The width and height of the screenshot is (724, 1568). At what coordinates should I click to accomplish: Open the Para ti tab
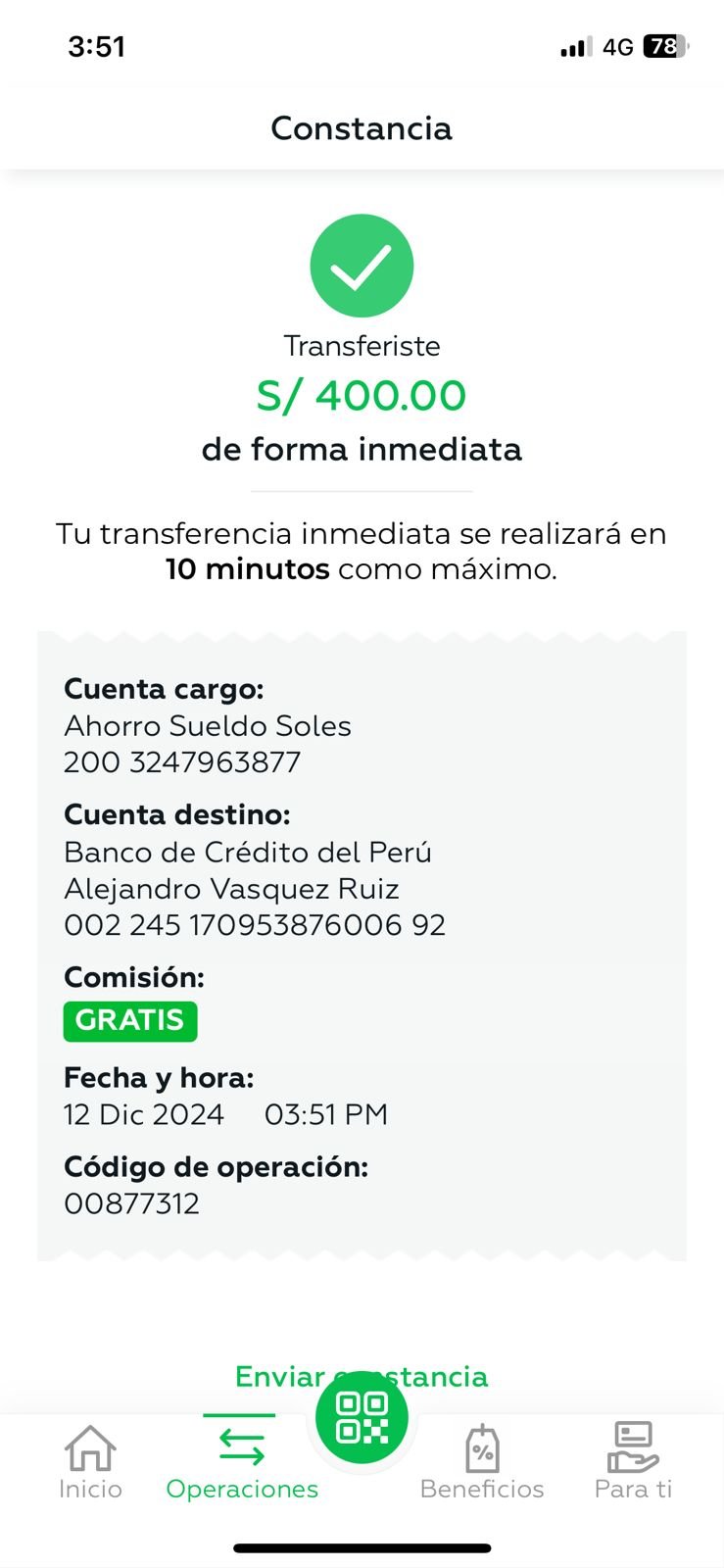(633, 1462)
